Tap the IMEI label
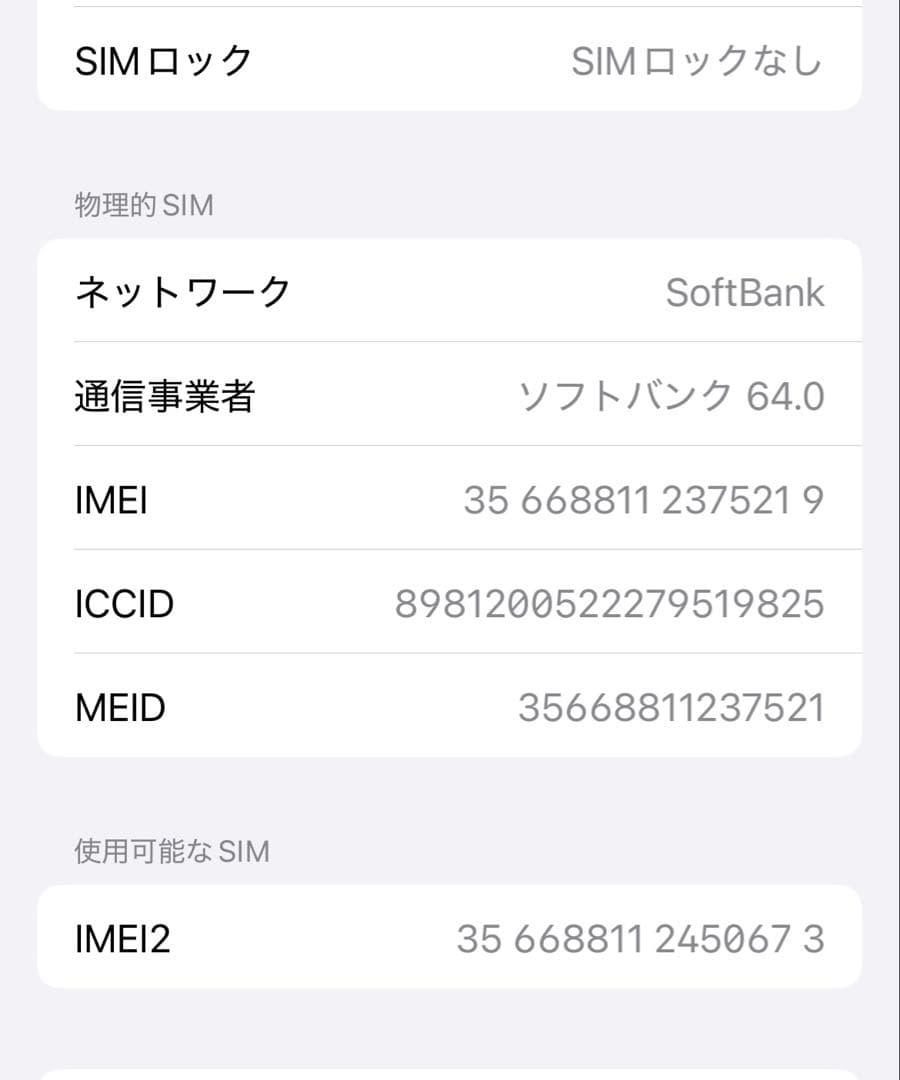 tap(110, 498)
